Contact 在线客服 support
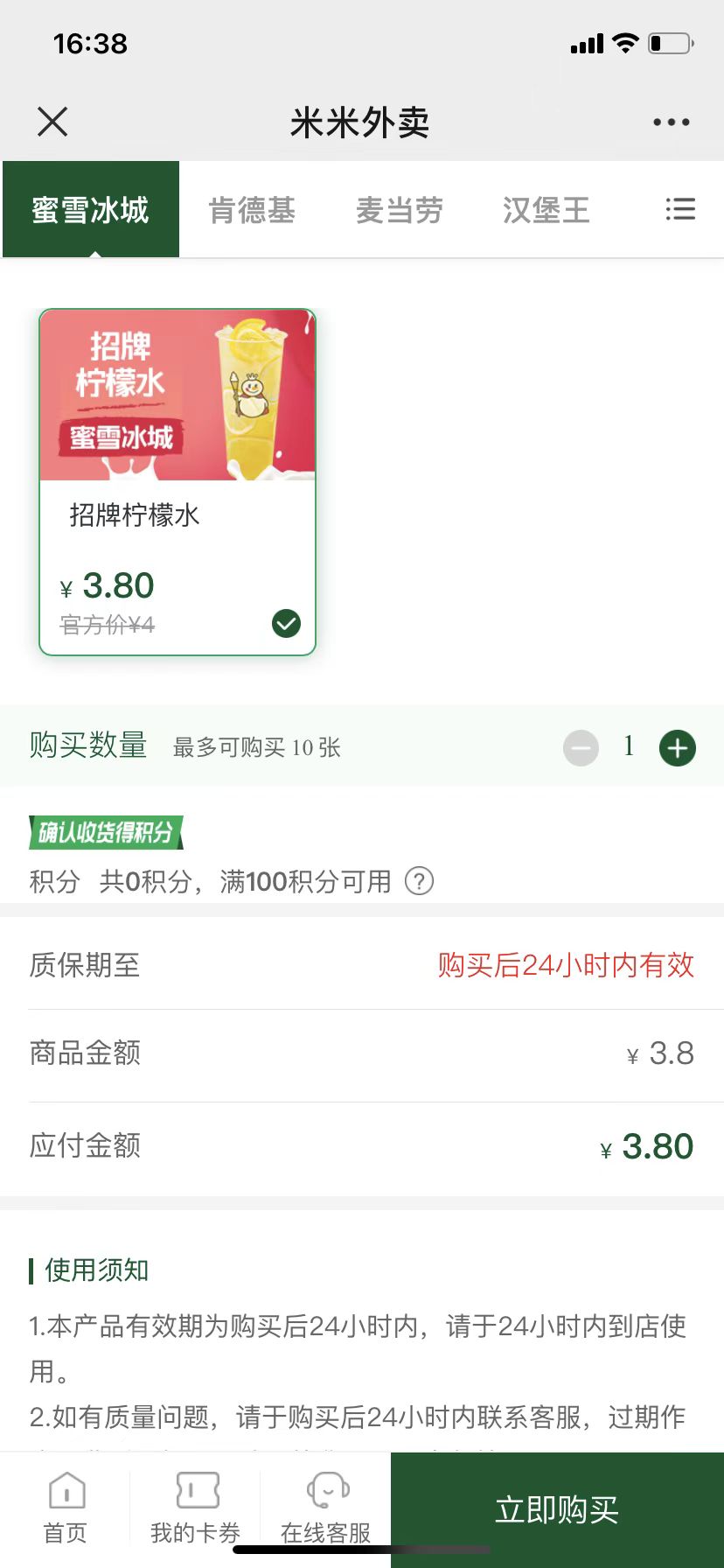 point(325,1508)
